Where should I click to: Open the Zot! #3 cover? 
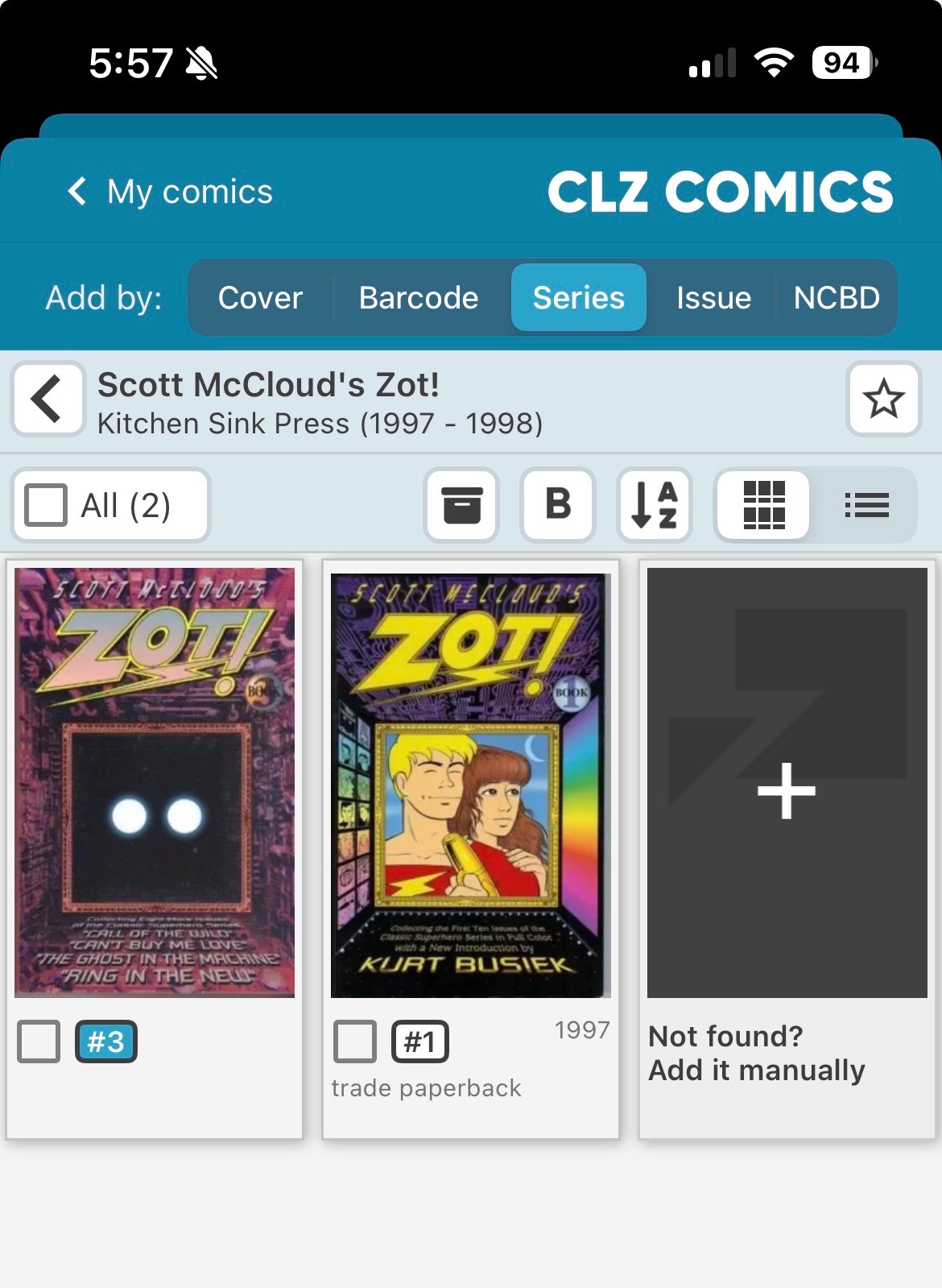pos(155,782)
